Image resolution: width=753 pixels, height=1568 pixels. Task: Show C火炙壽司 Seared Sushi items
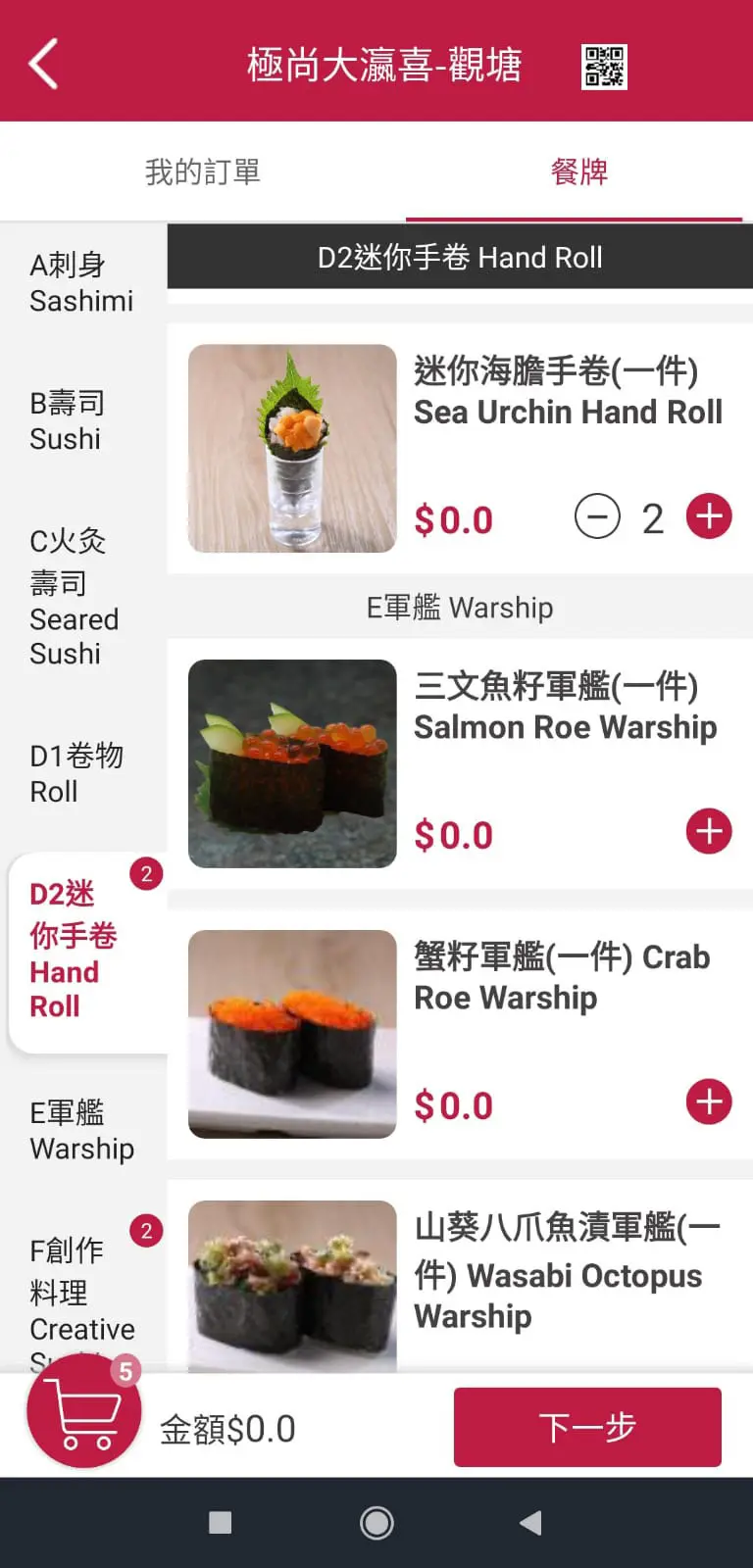[75, 597]
